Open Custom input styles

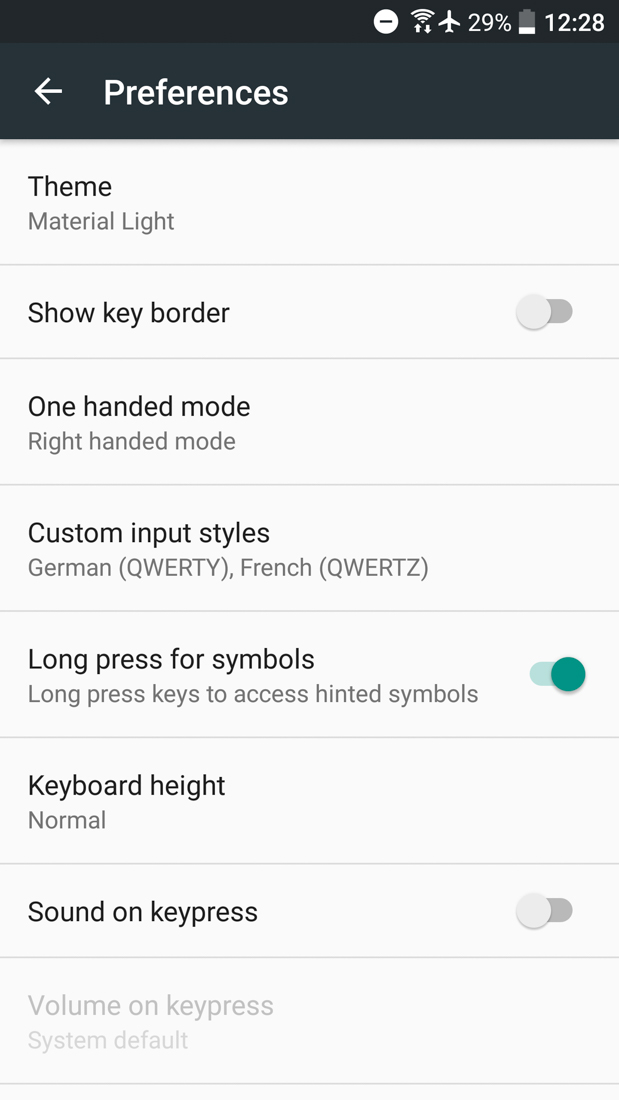(309, 549)
